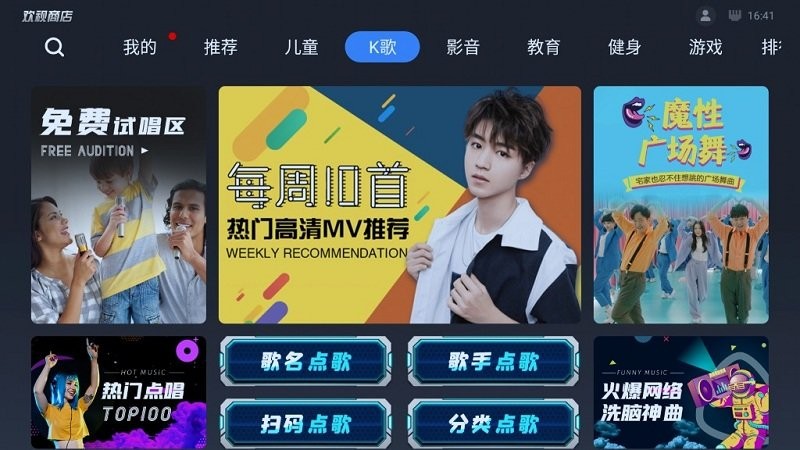Open the 健身 tab
800x450 pixels.
(x=625, y=47)
